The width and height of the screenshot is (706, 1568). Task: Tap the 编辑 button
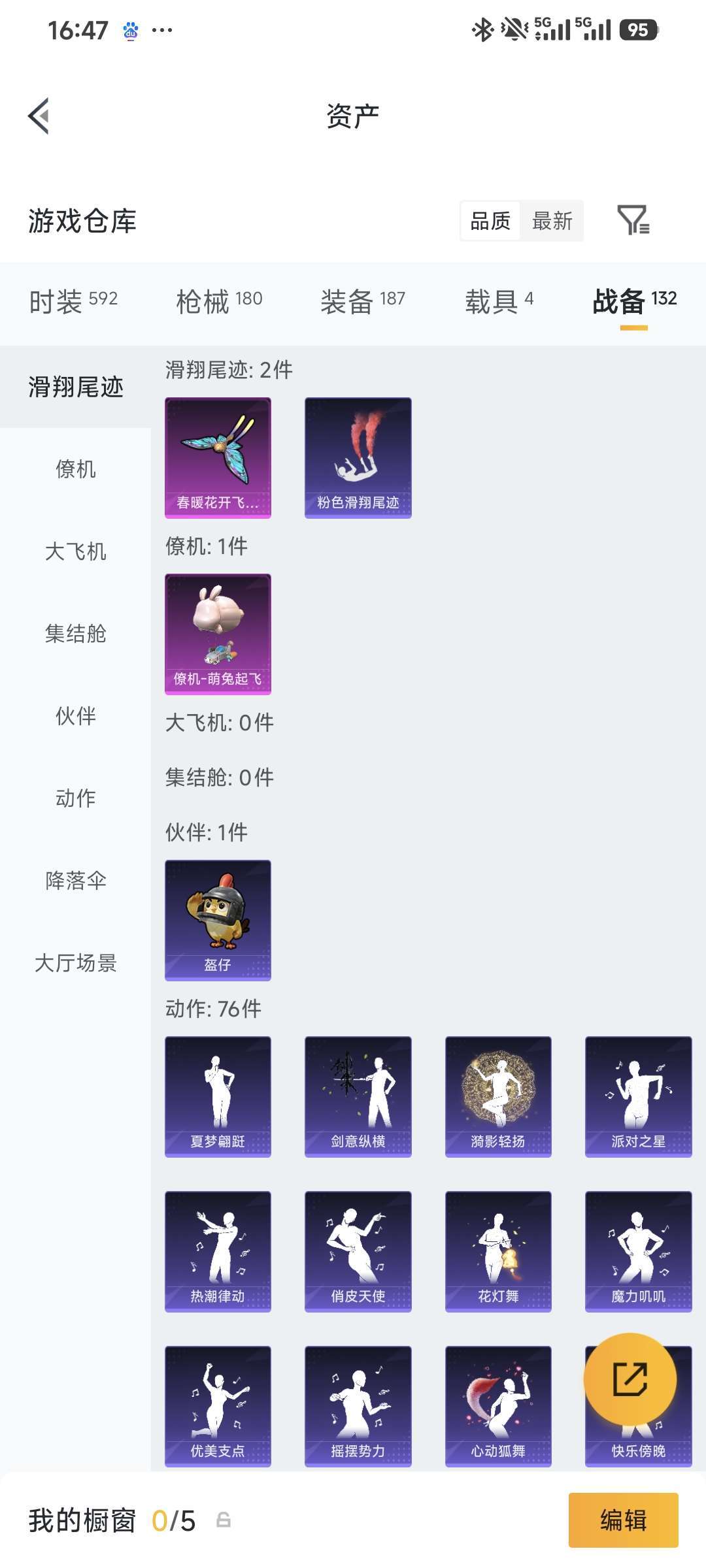pos(624,1520)
